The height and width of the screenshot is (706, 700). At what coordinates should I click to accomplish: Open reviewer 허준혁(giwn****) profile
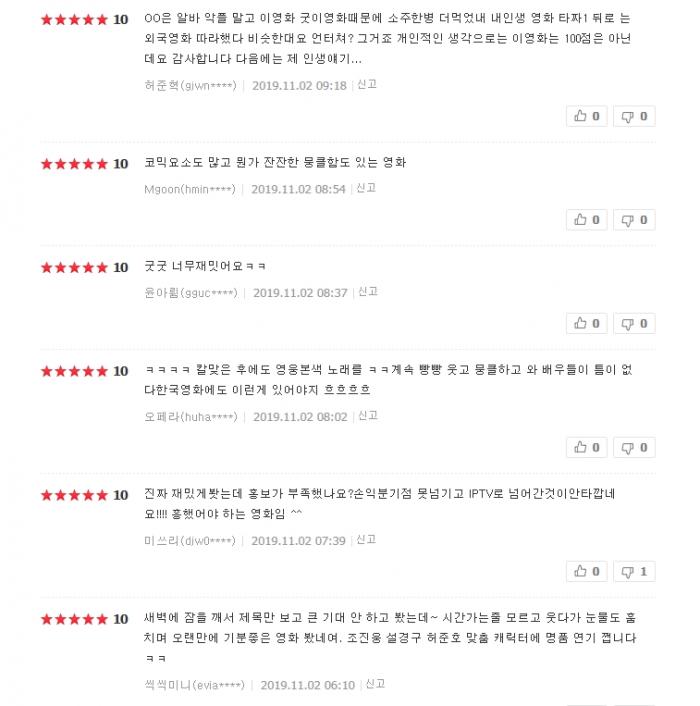(190, 86)
